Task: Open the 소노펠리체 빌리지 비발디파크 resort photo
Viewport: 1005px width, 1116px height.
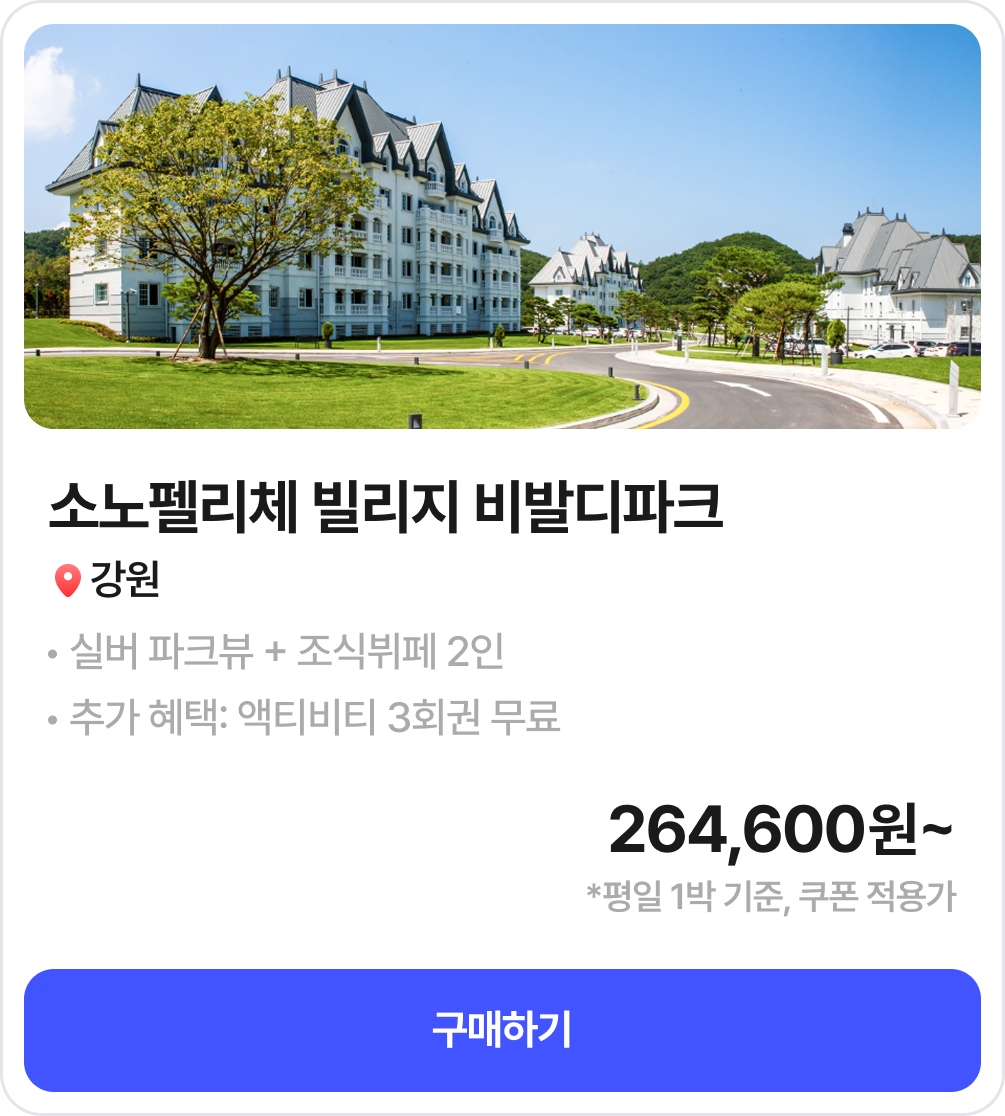Action: 502,227
